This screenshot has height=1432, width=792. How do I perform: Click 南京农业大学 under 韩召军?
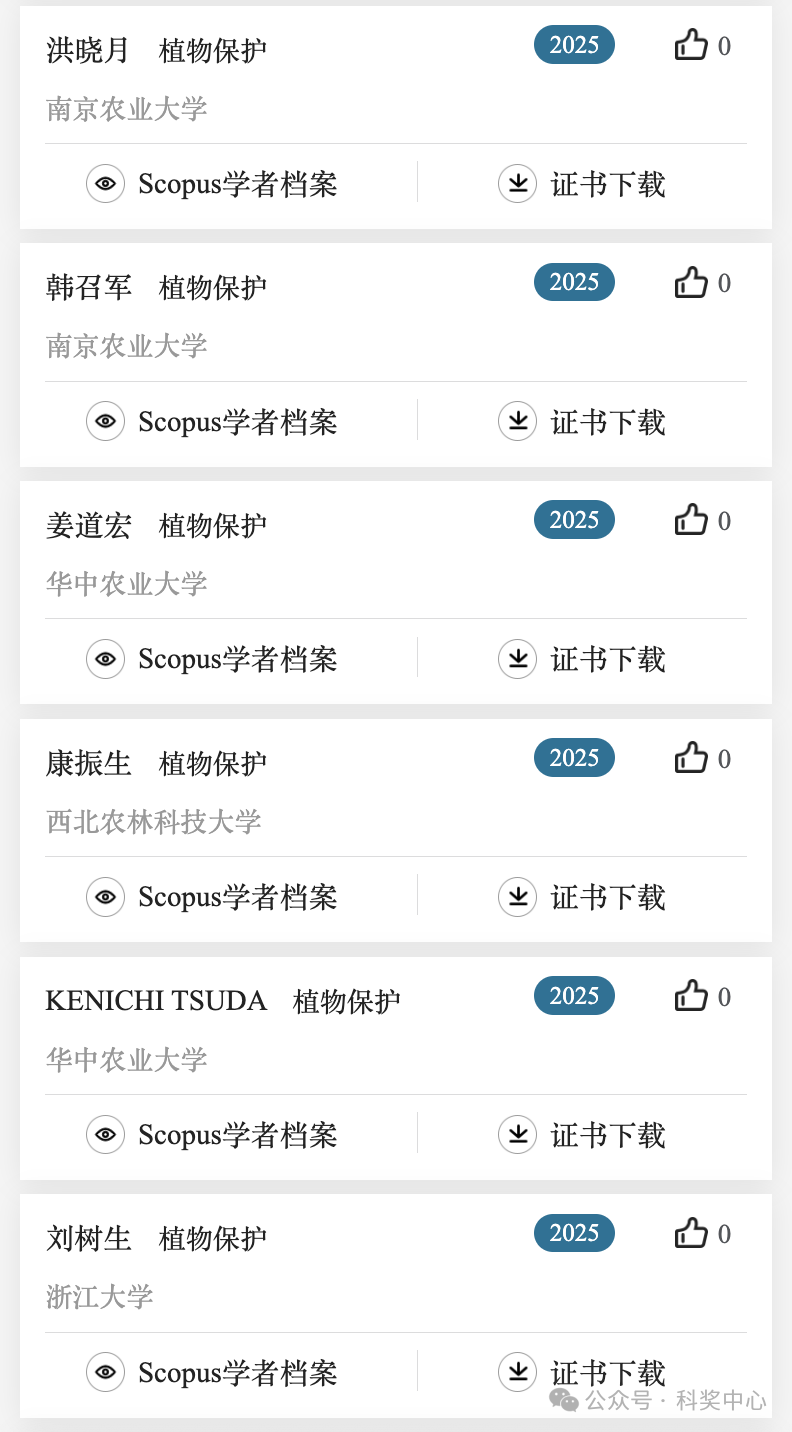pos(127,346)
